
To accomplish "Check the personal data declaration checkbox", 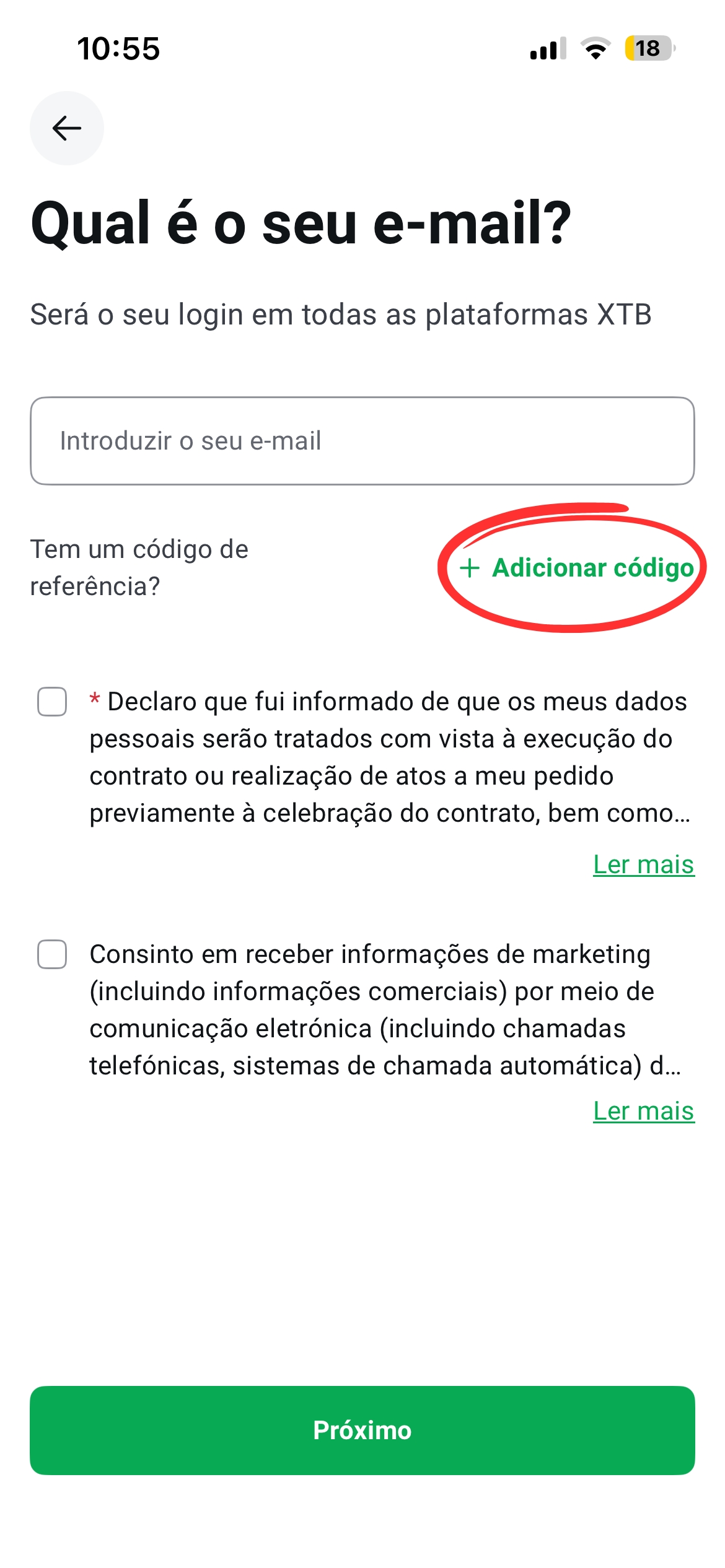I will click(x=52, y=702).
